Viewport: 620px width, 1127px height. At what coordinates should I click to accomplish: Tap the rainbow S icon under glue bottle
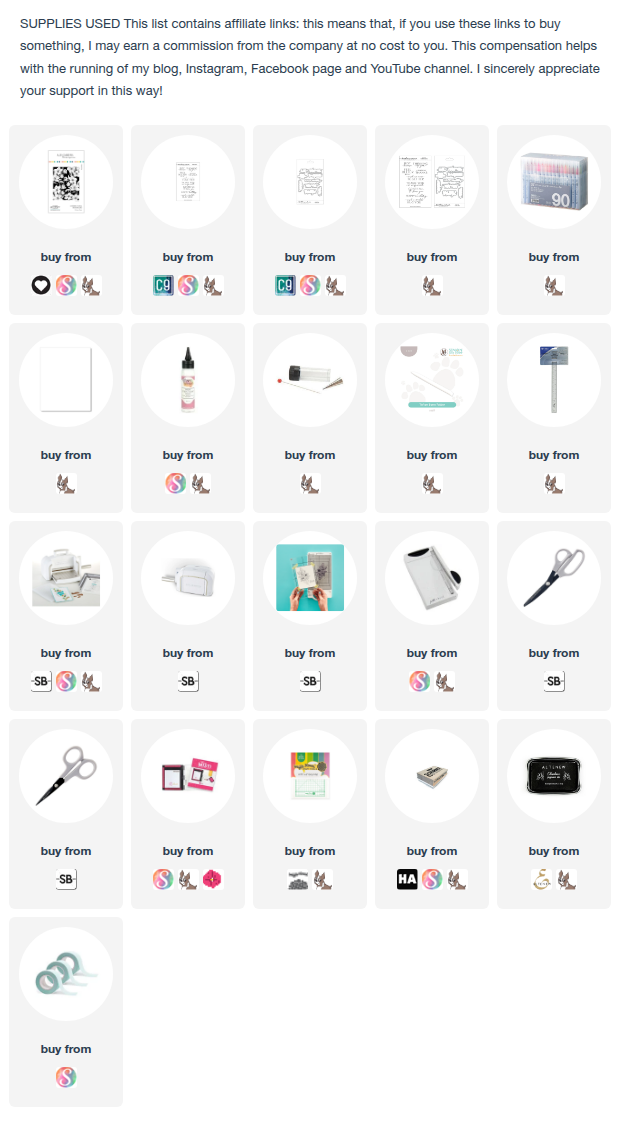click(176, 484)
